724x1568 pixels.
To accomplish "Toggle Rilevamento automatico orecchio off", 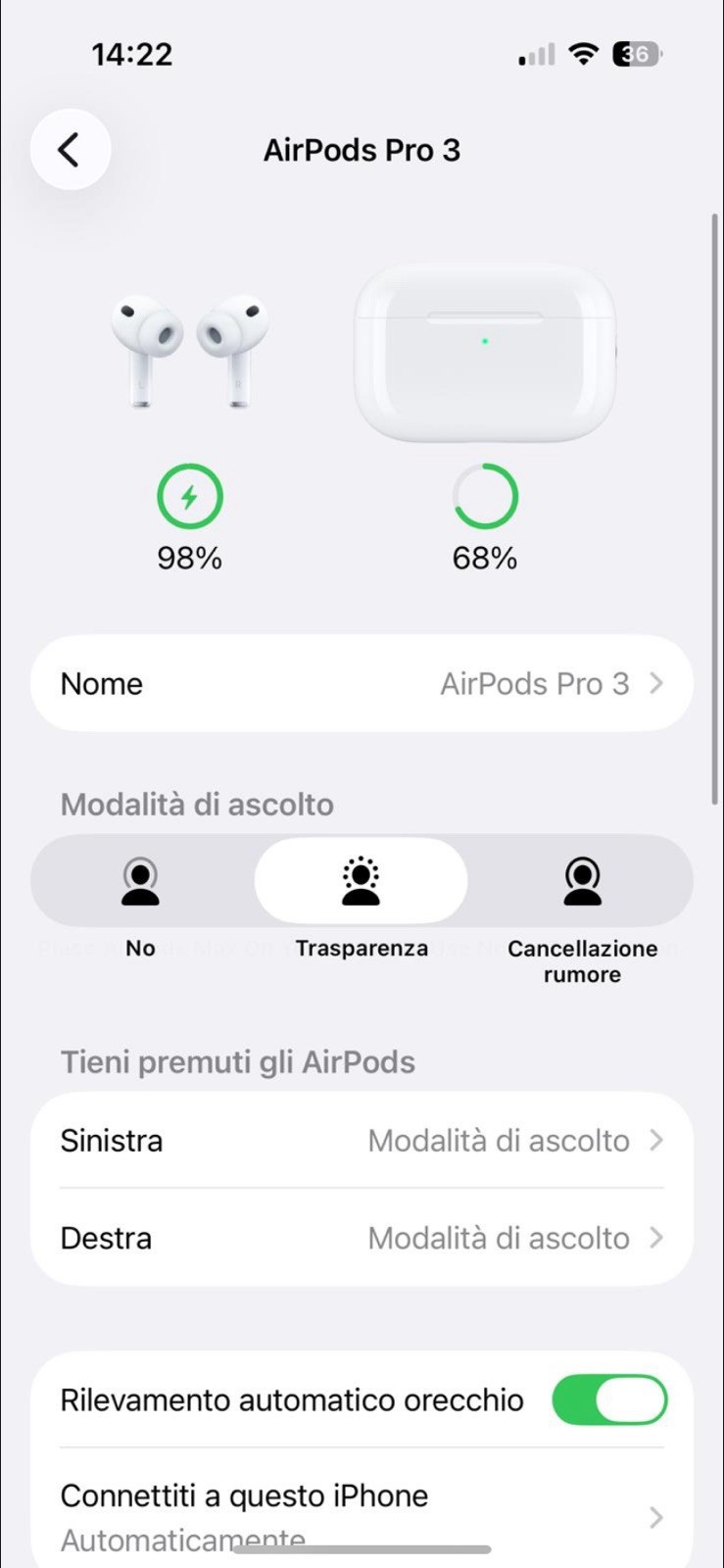I will [608, 1399].
